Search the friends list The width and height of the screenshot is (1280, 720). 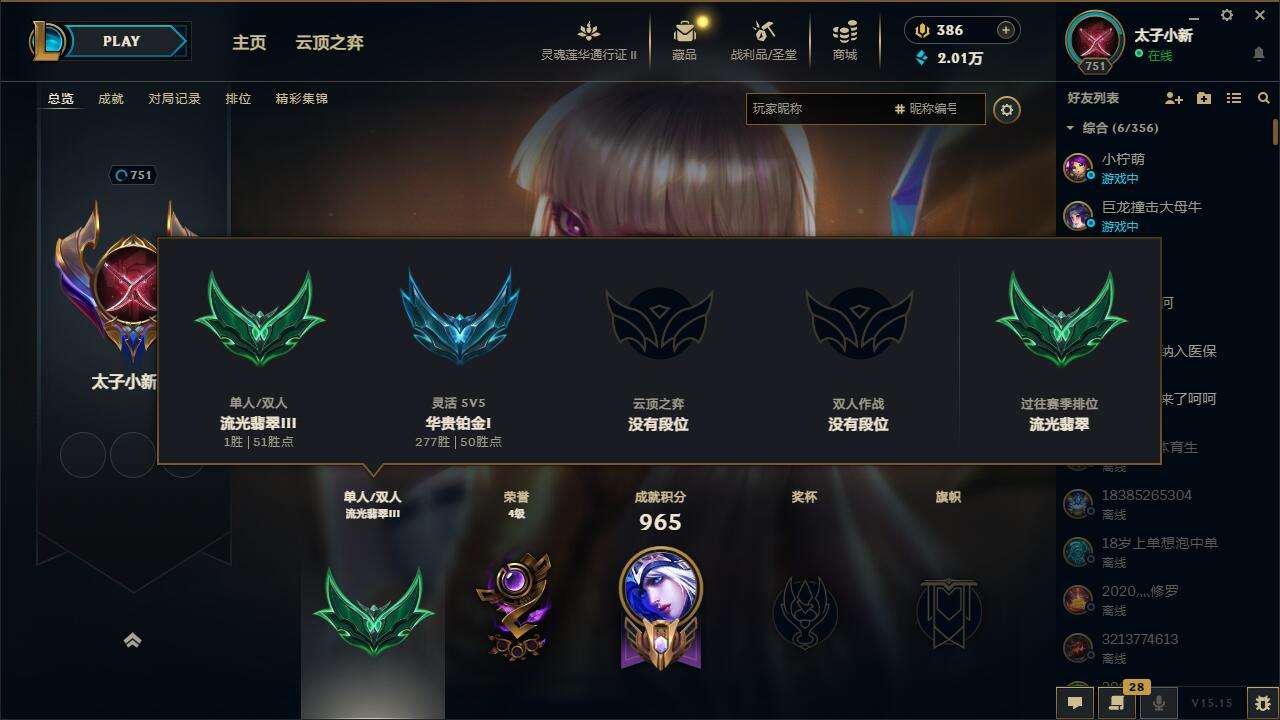[1264, 98]
